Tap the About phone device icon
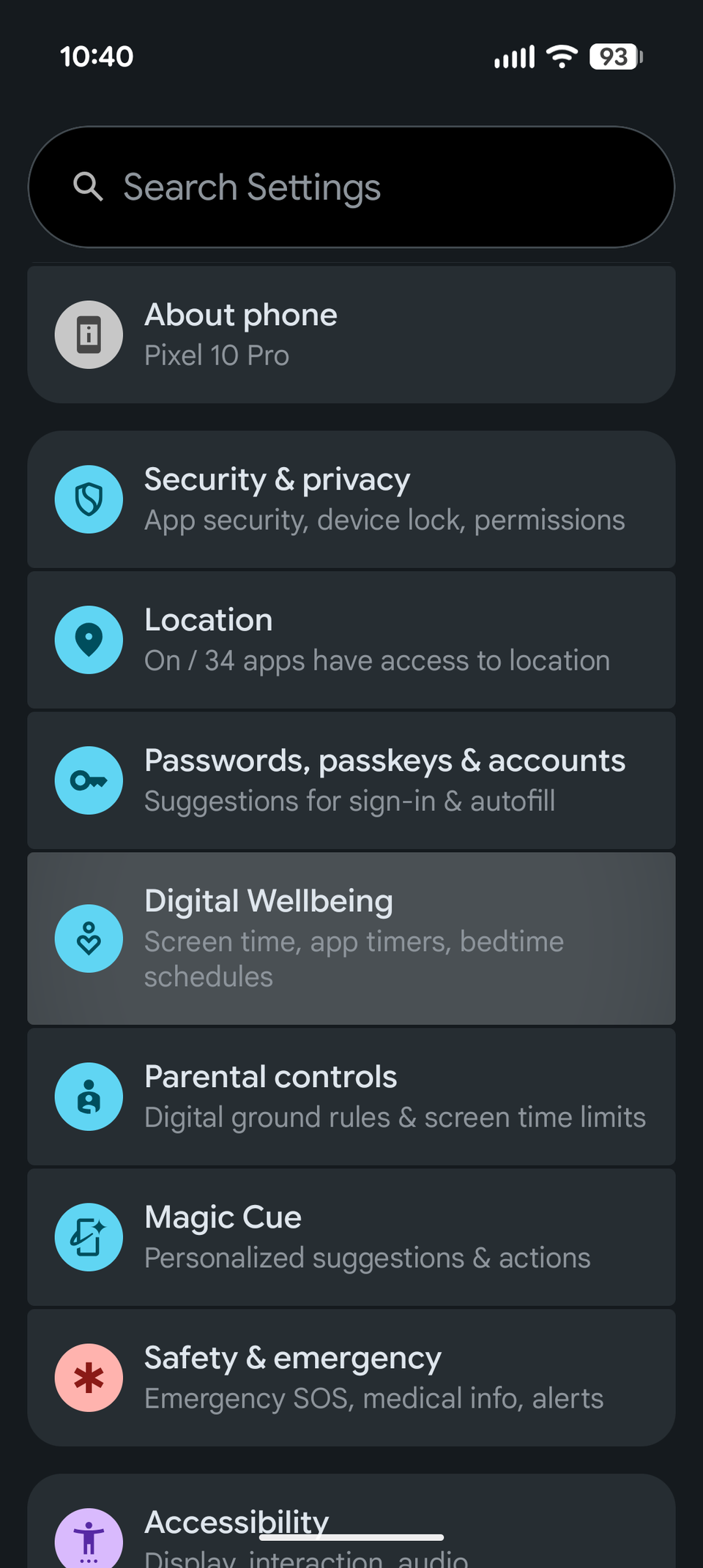The image size is (703, 1568). [89, 334]
